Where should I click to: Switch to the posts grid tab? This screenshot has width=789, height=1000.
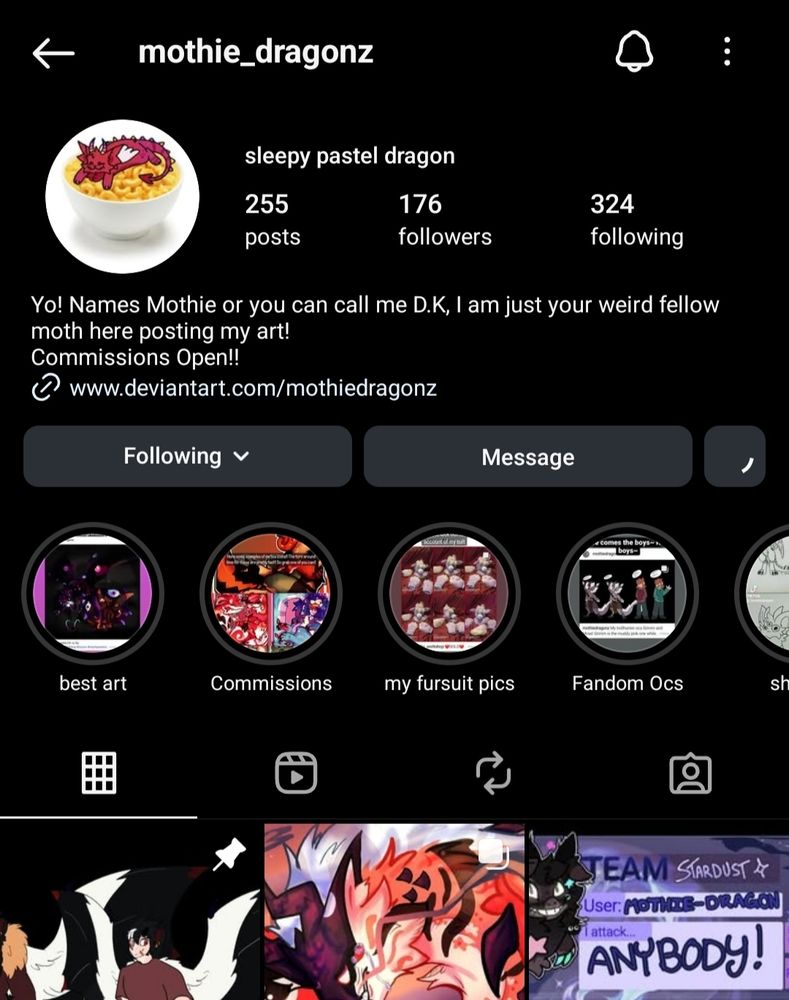pyautogui.click(x=99, y=773)
